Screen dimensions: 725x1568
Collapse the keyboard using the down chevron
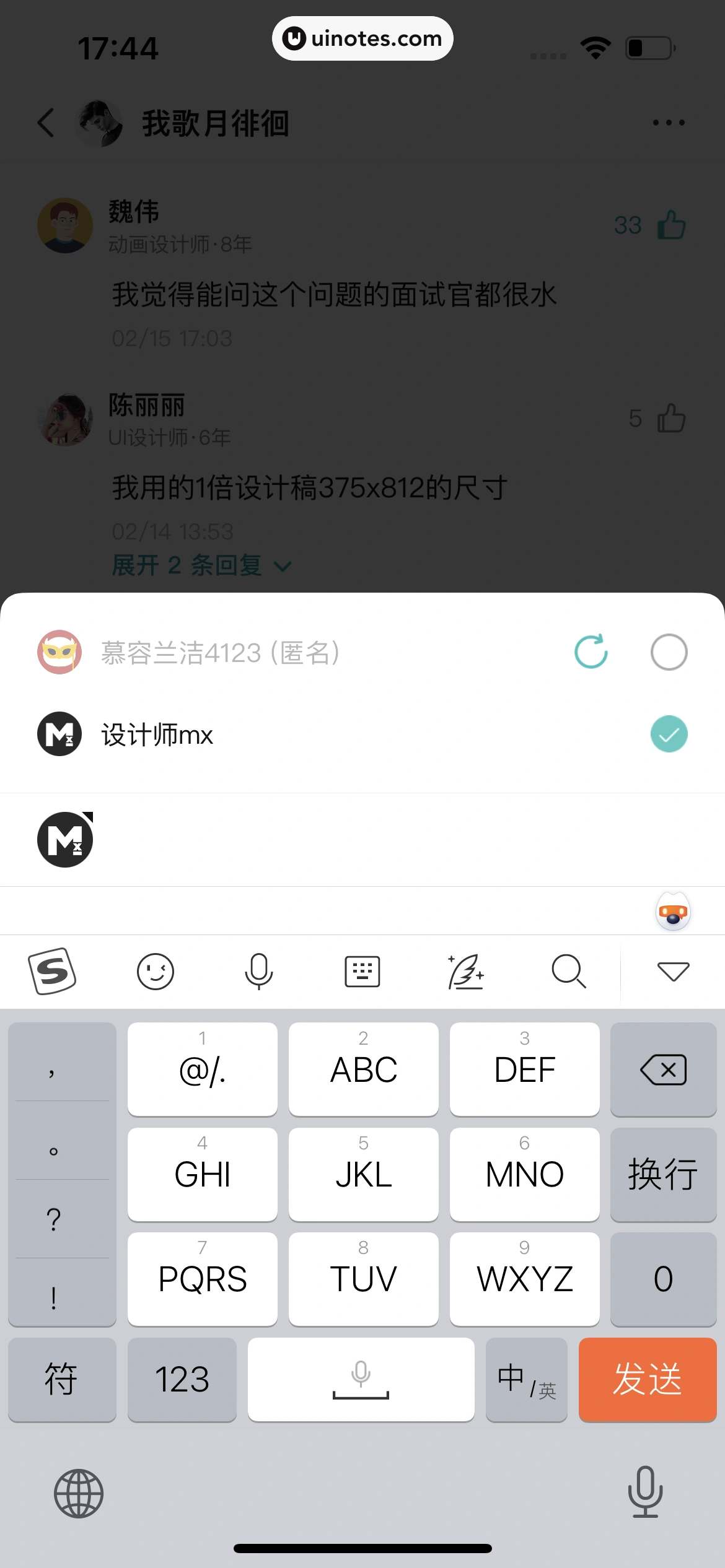(673, 971)
